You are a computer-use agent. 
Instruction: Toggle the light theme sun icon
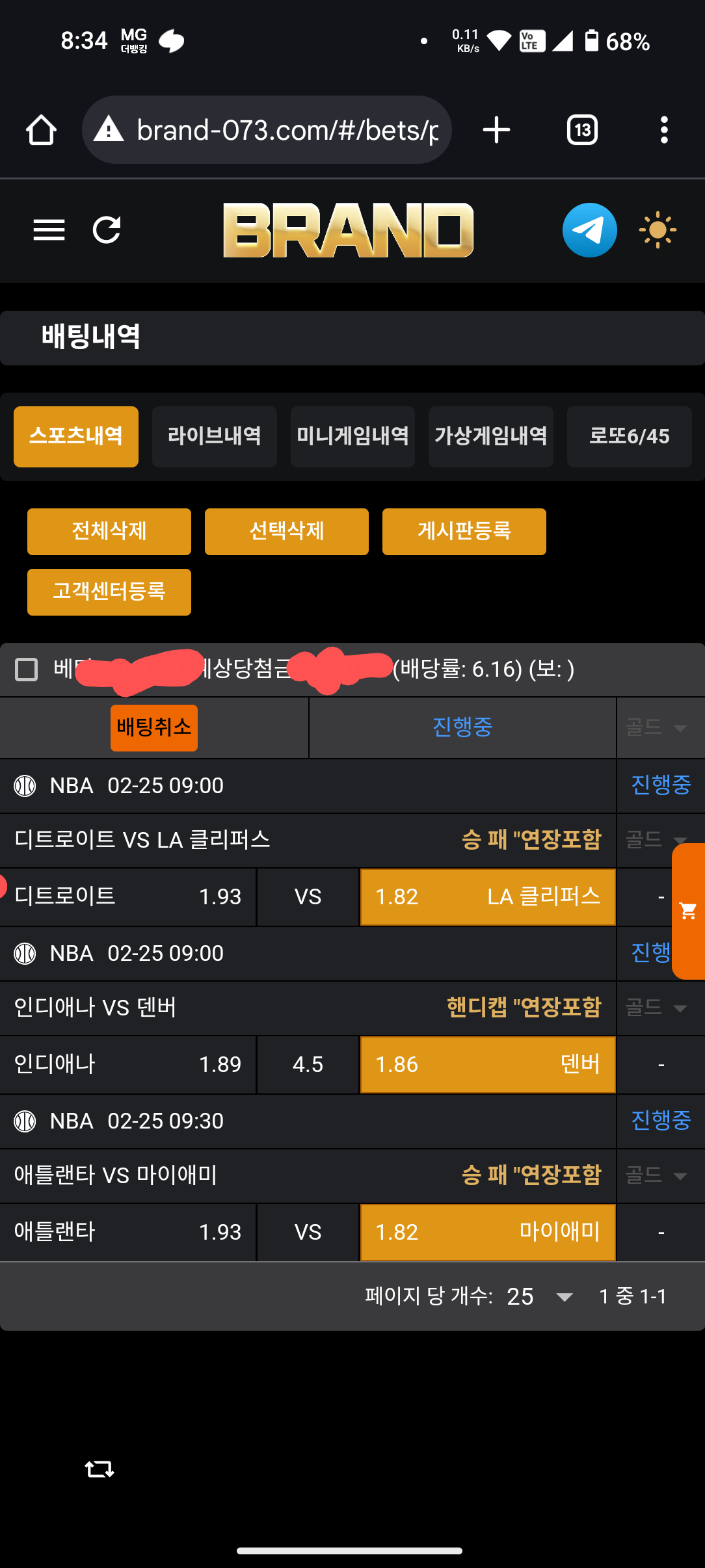[658, 229]
